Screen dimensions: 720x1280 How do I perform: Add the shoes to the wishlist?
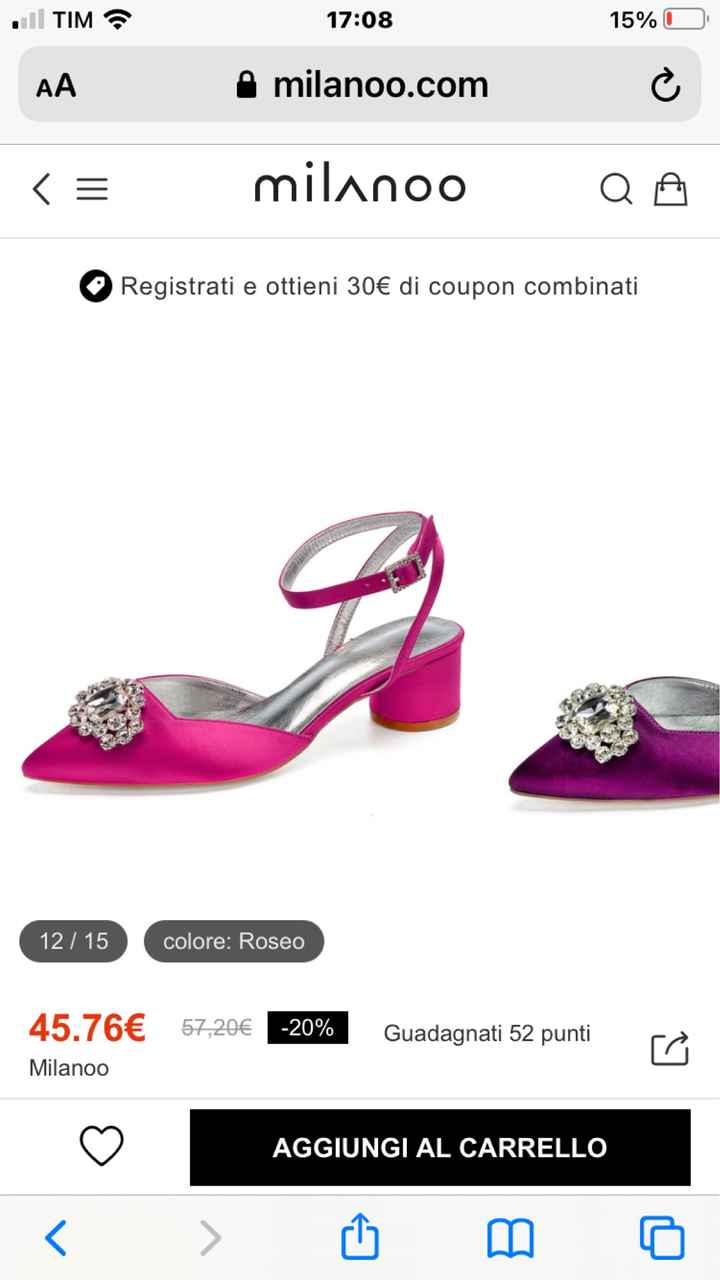click(101, 1147)
